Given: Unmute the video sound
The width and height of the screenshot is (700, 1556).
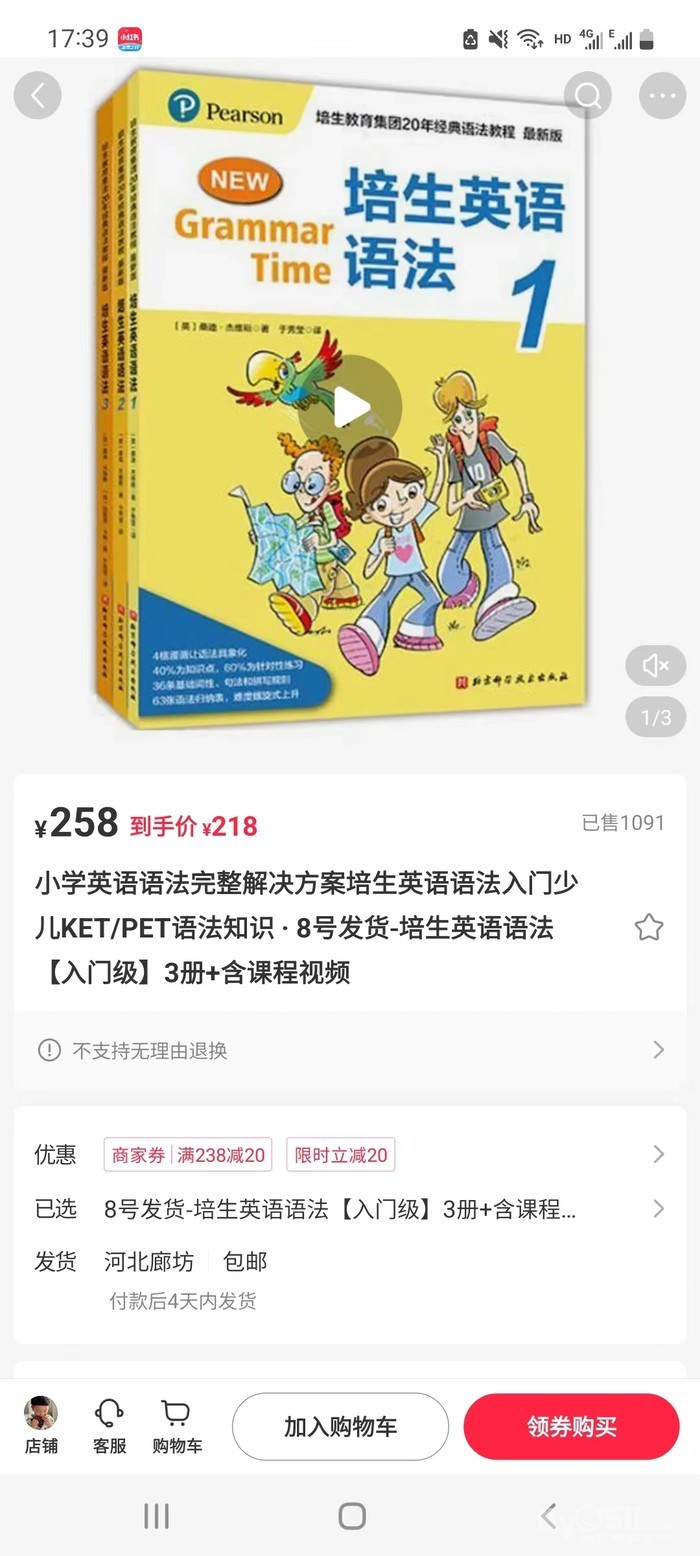Looking at the screenshot, I should 655,665.
